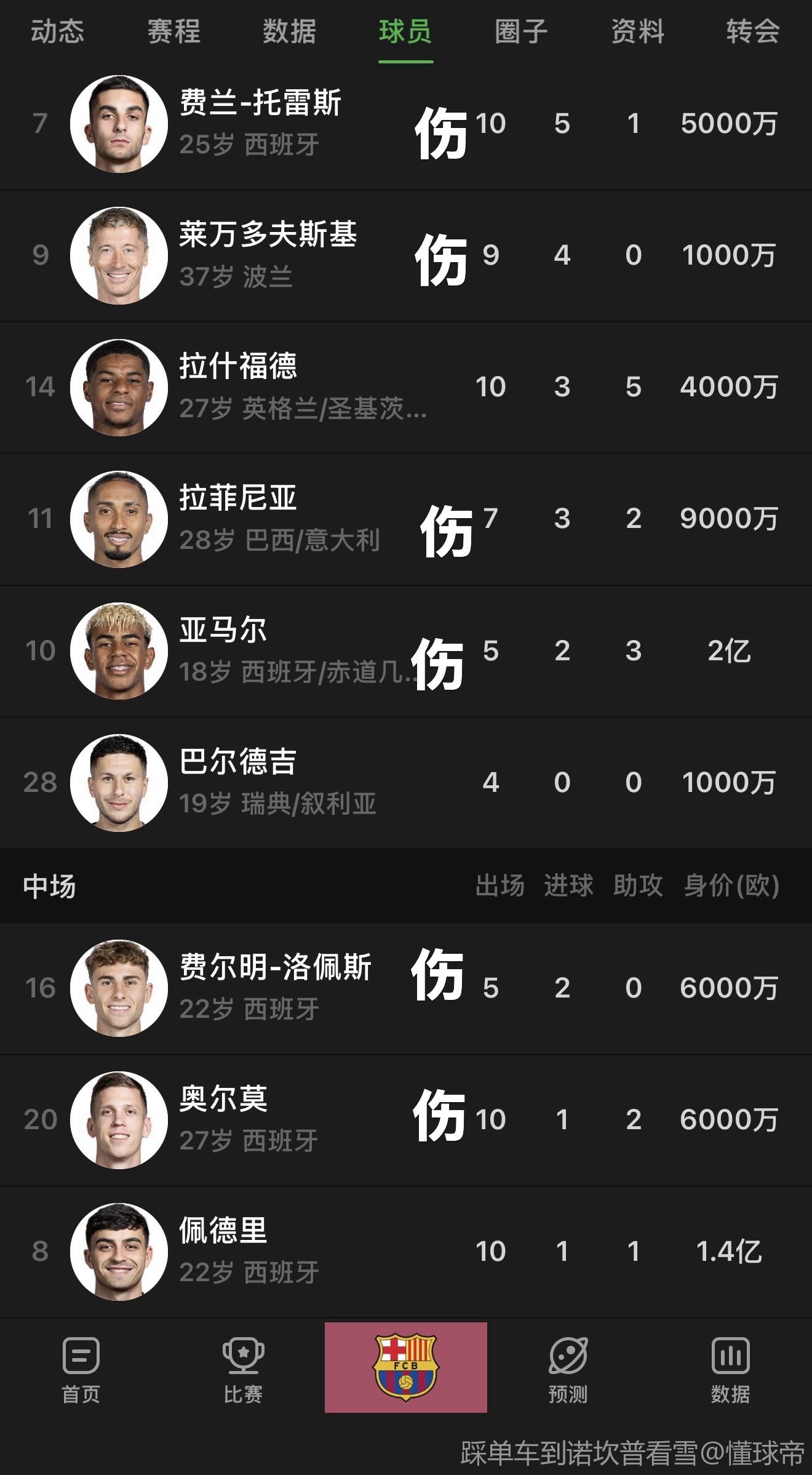
Task: Select player 拉菲尼亚
Action: (238, 518)
